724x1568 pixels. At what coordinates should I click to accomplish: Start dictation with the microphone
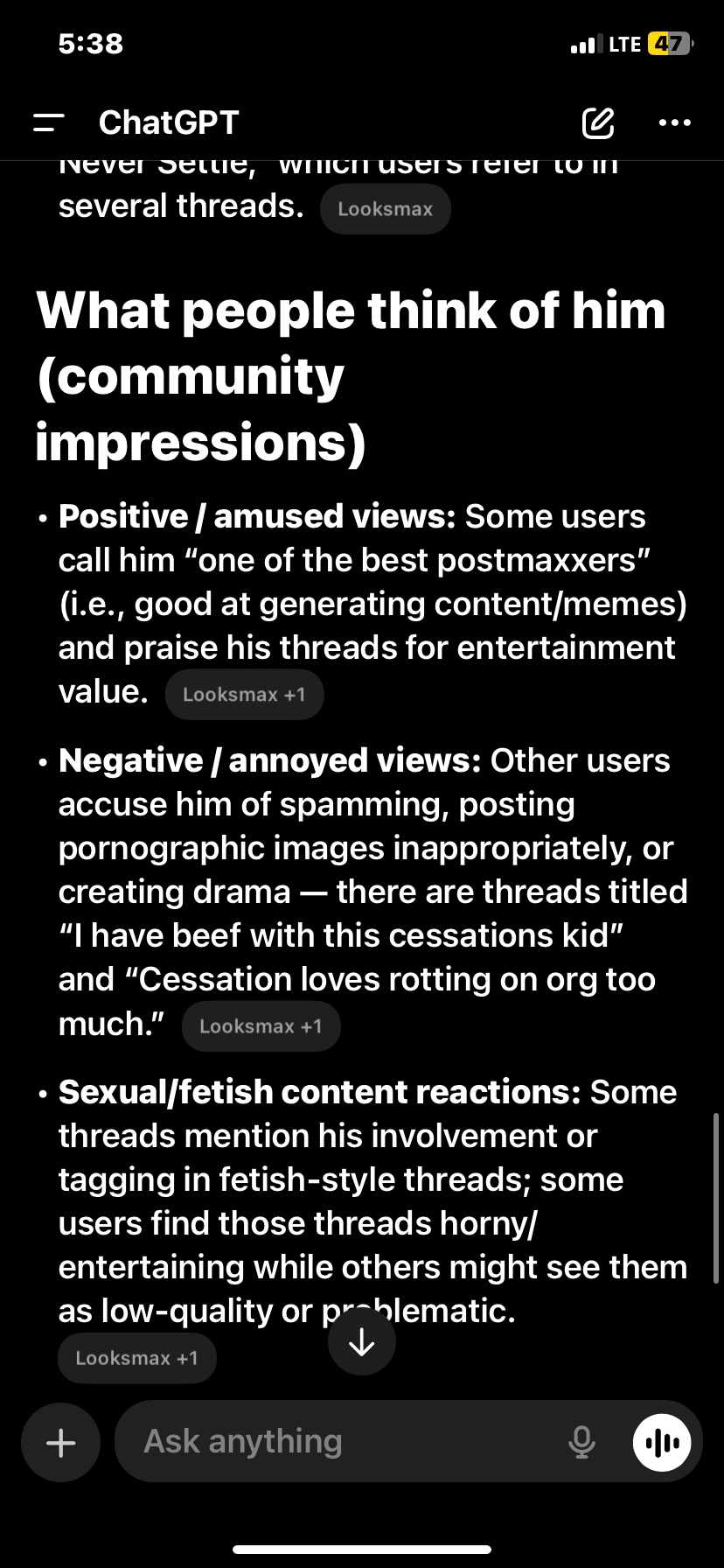click(x=581, y=1441)
